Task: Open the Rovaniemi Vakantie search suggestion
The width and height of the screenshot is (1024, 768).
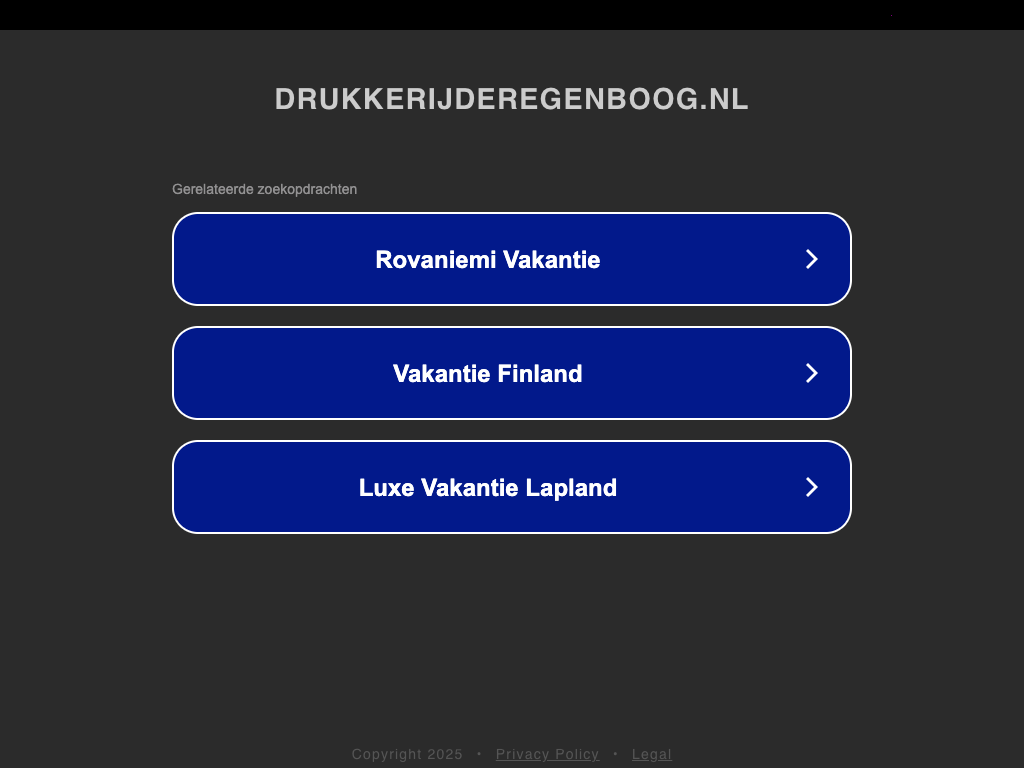Action: click(x=511, y=259)
